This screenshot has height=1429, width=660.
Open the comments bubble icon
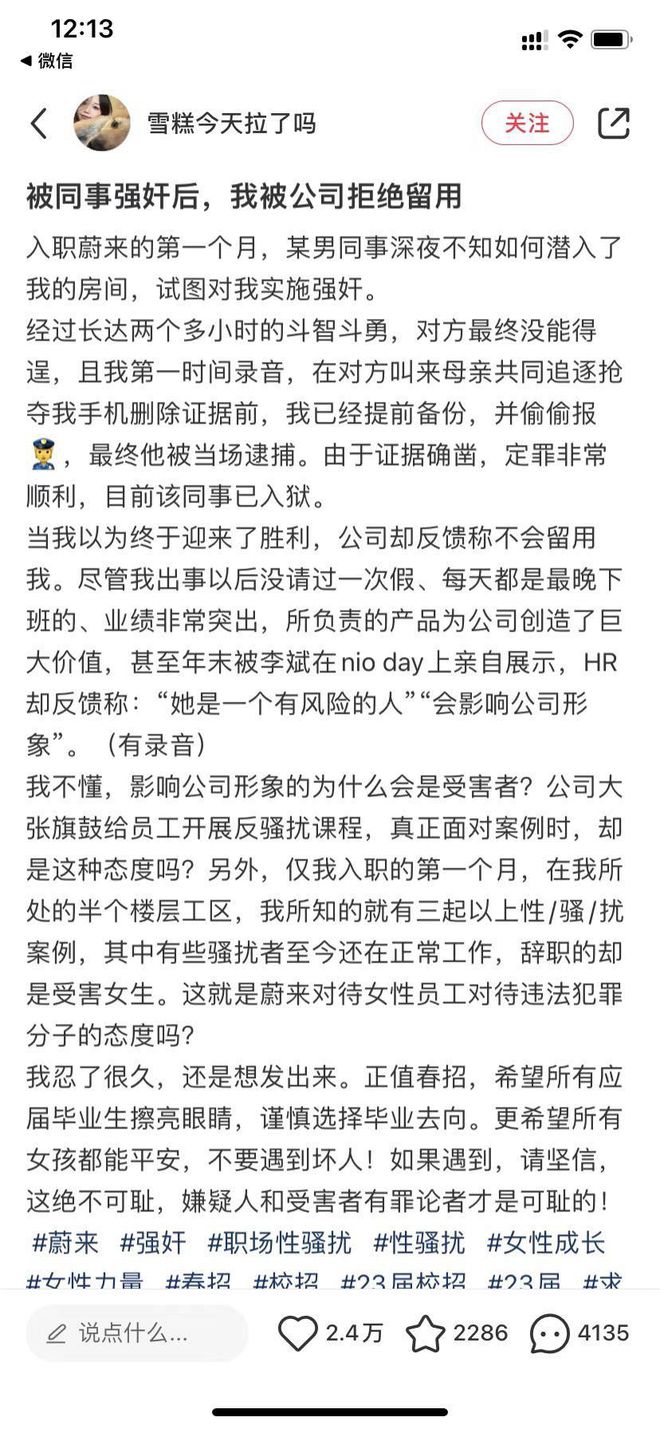[x=550, y=1333]
